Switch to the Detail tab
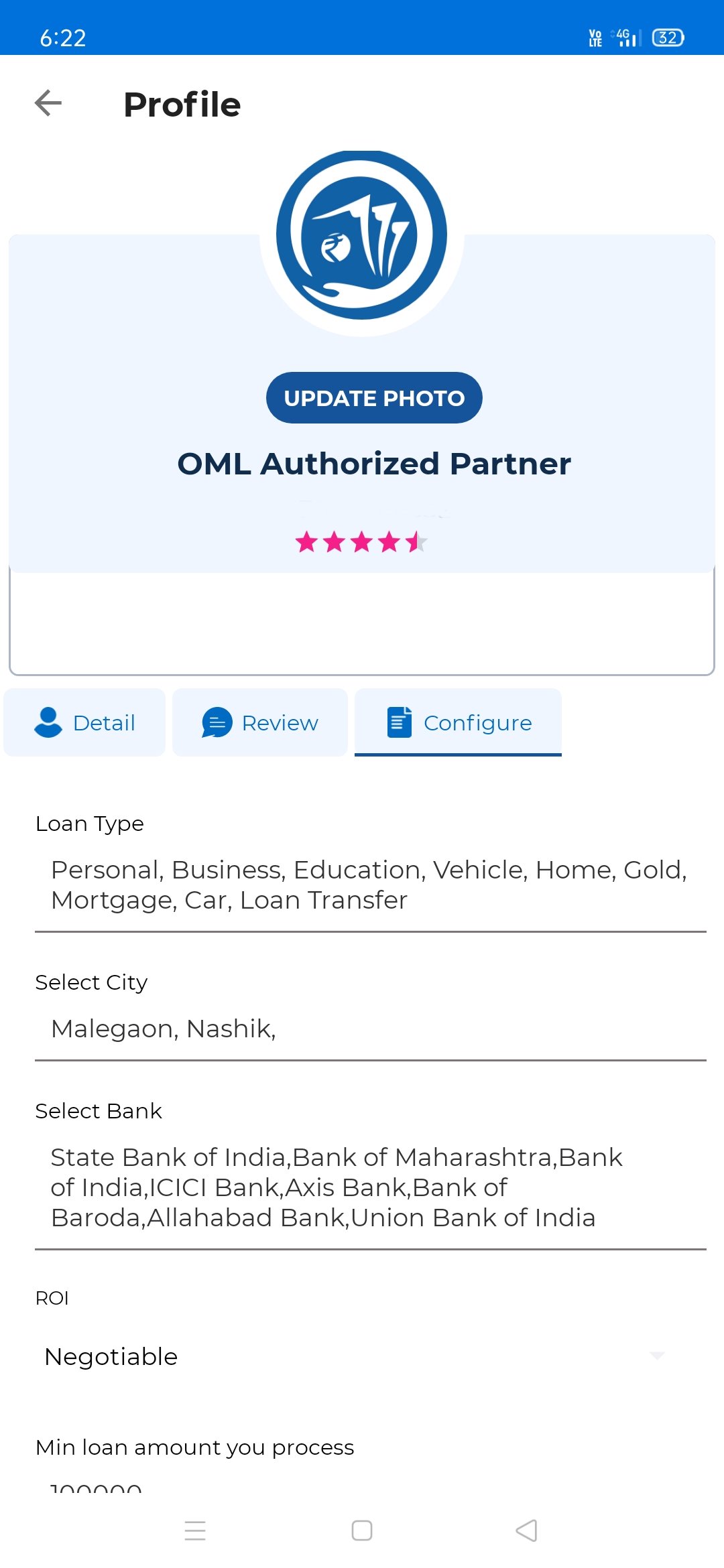Screen dimensions: 724x1568 (x=84, y=722)
